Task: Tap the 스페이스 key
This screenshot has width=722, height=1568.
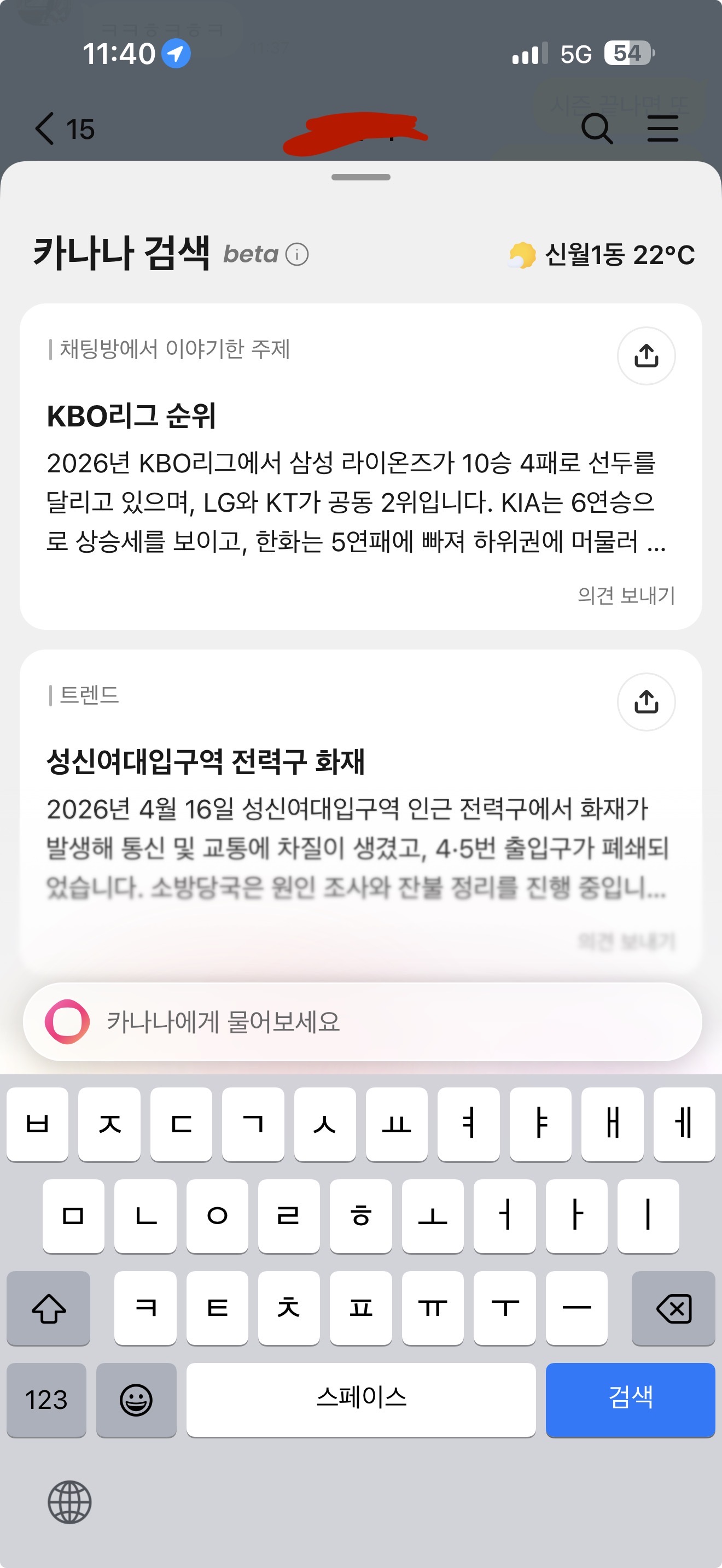Action: (x=361, y=1399)
